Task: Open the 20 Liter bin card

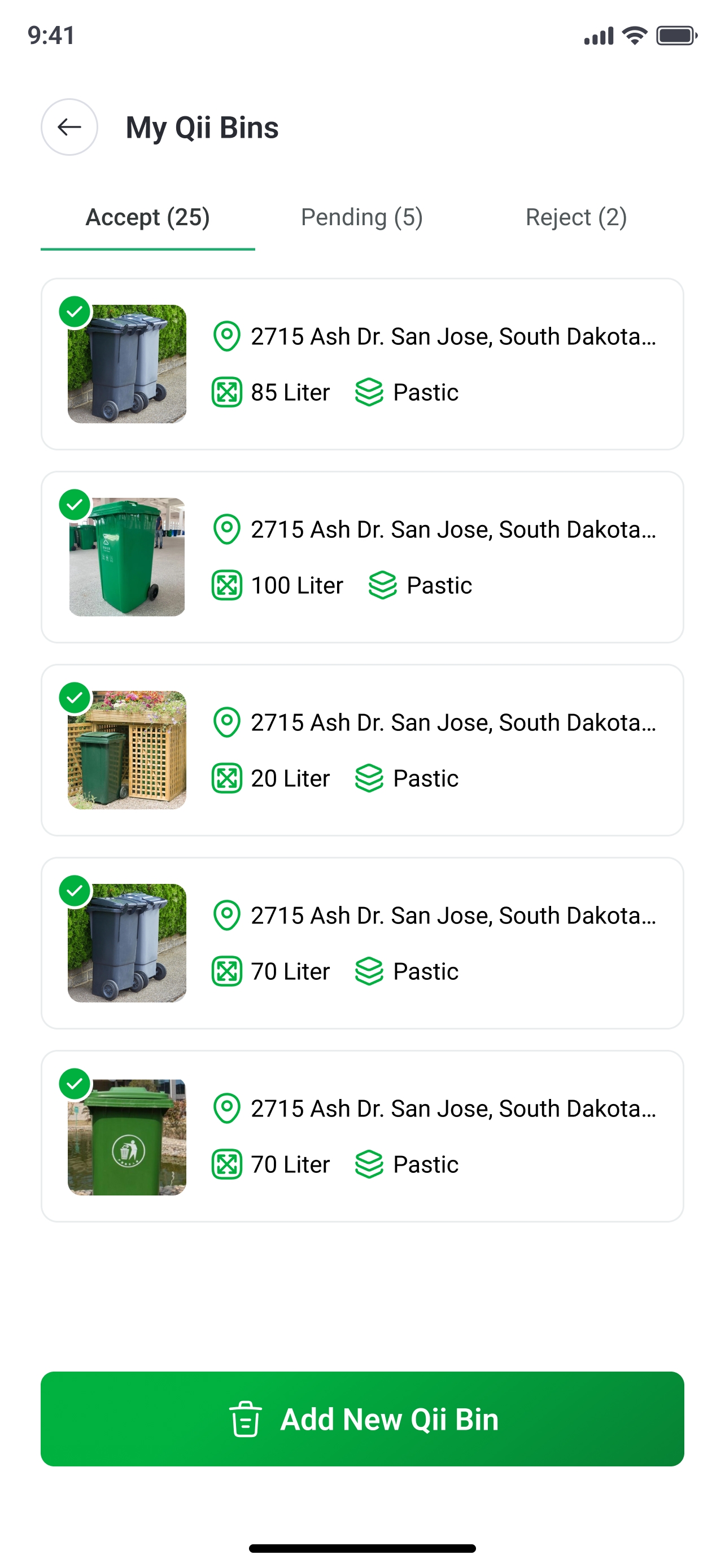Action: pos(362,750)
